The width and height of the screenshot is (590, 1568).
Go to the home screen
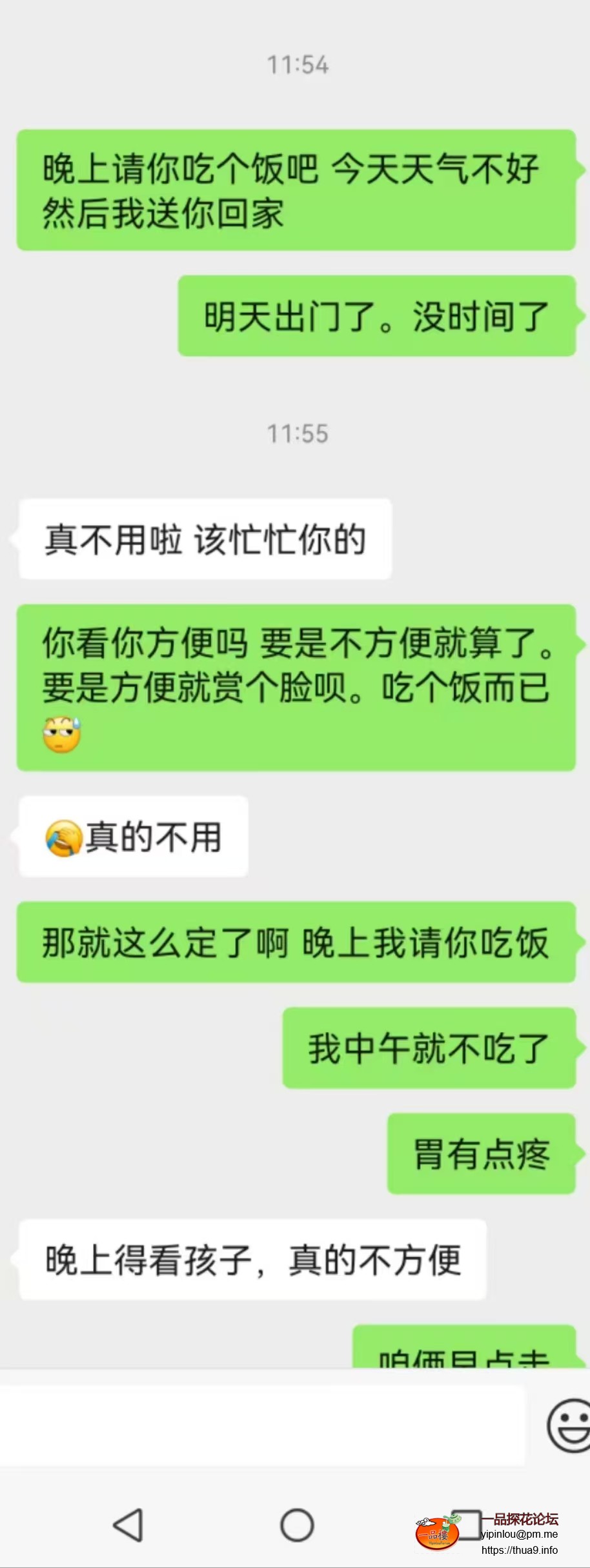pos(297,1525)
